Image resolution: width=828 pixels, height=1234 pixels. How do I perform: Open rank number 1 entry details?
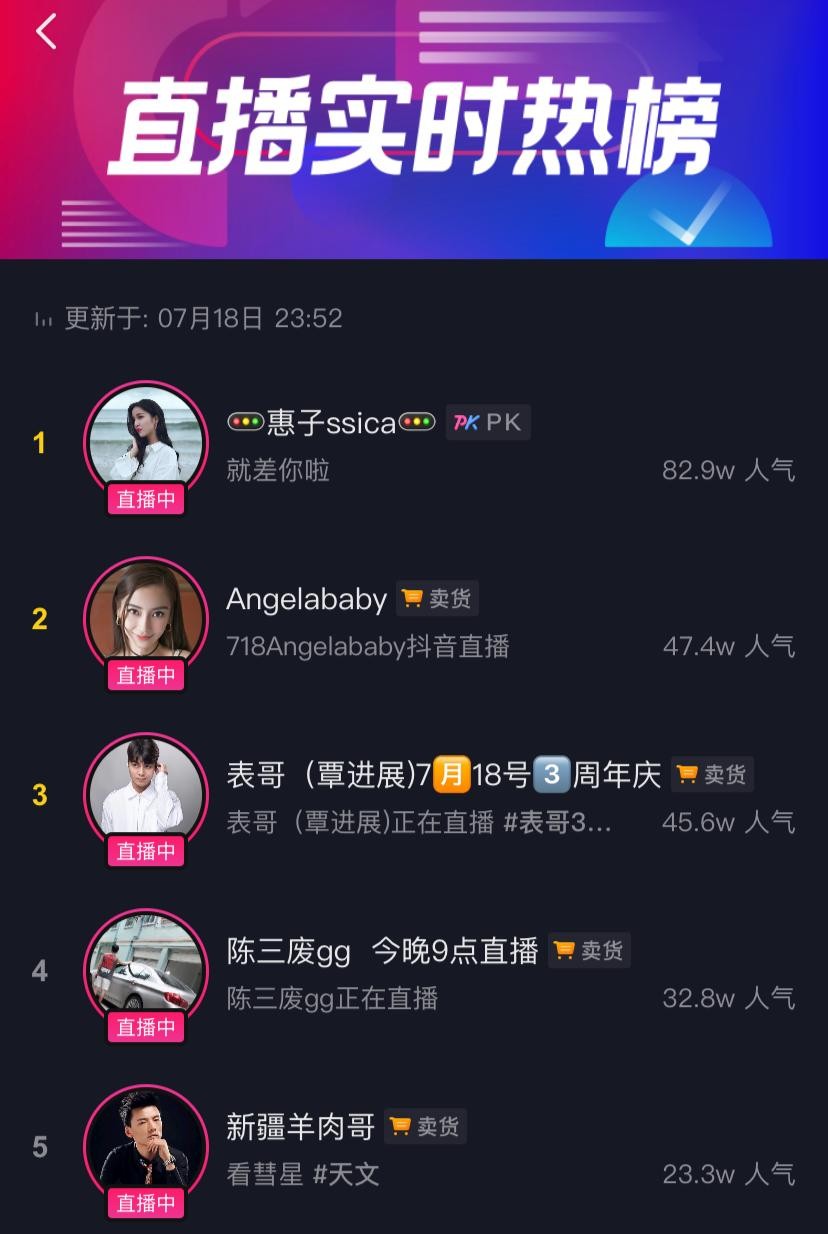(40, 443)
